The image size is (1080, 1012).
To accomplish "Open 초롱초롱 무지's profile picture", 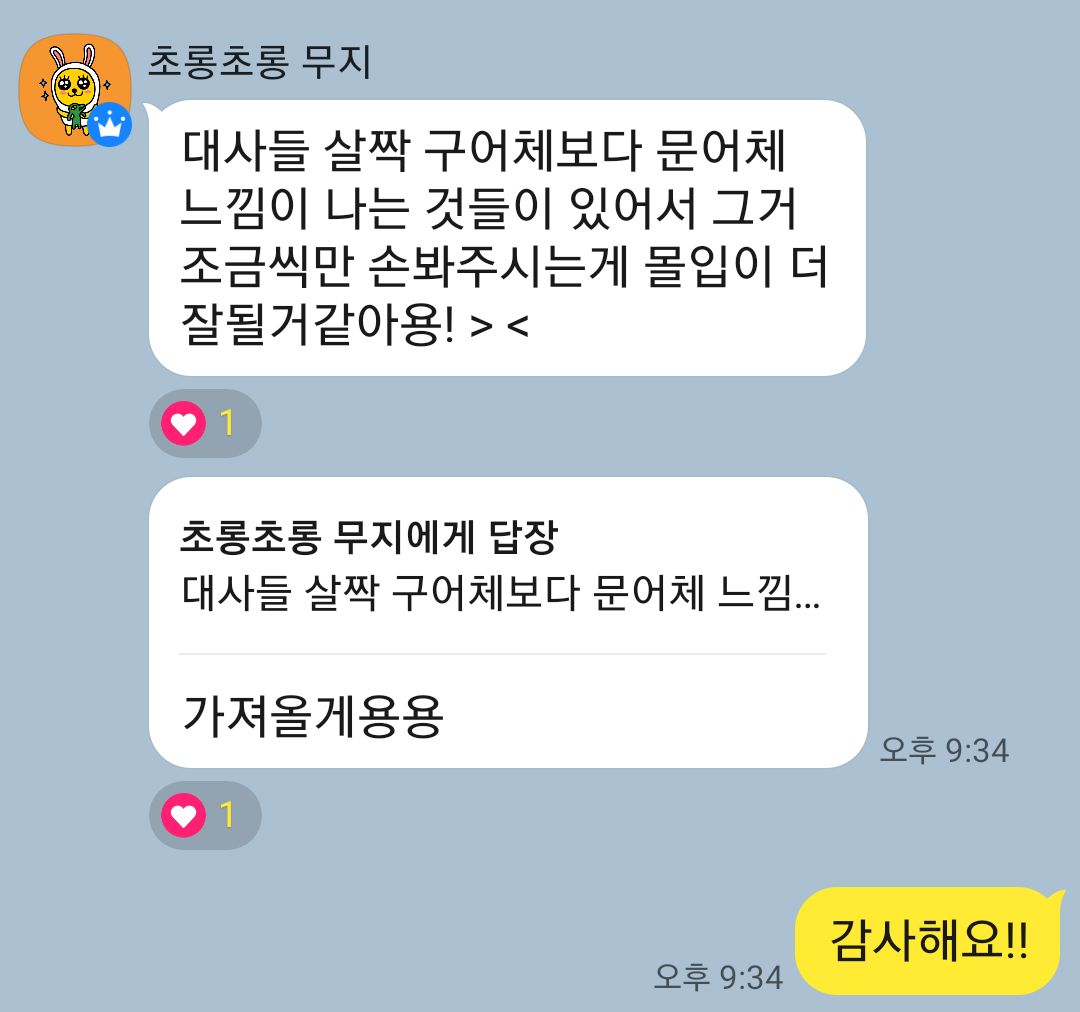I will (76, 88).
